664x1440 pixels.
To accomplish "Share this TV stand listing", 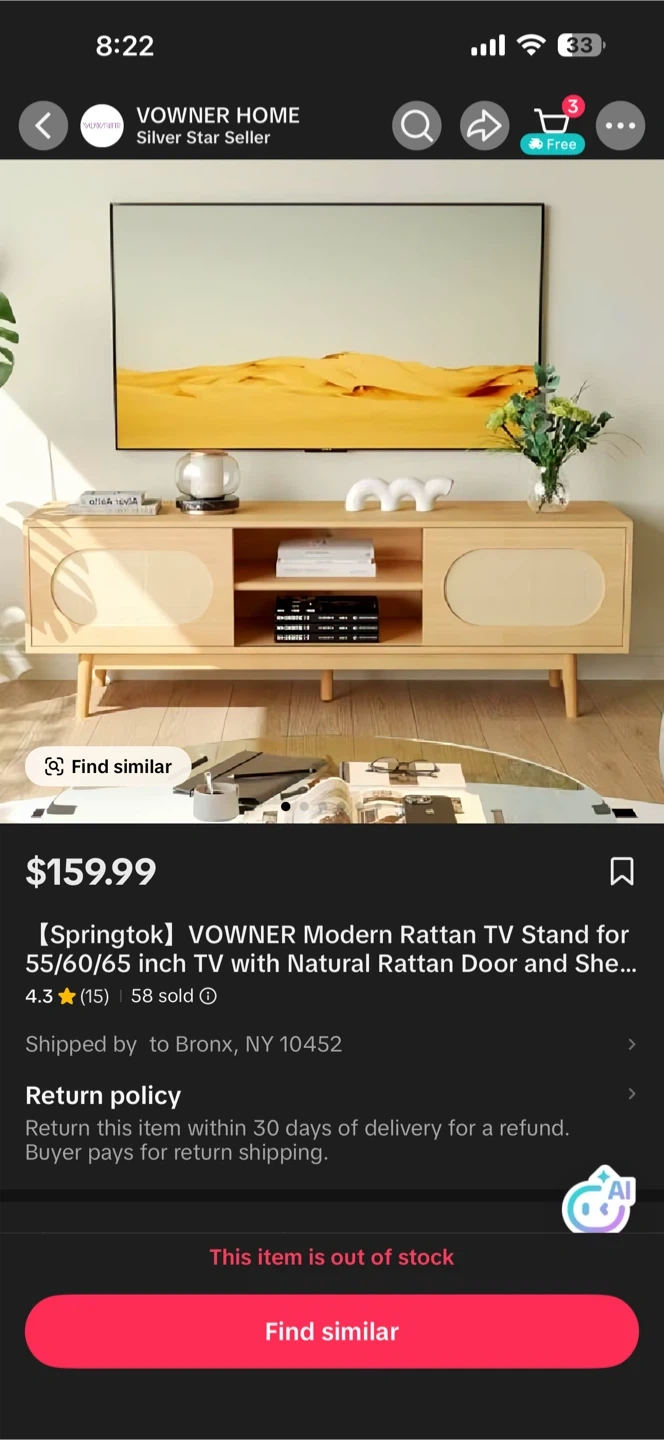I will pyautogui.click(x=484, y=126).
